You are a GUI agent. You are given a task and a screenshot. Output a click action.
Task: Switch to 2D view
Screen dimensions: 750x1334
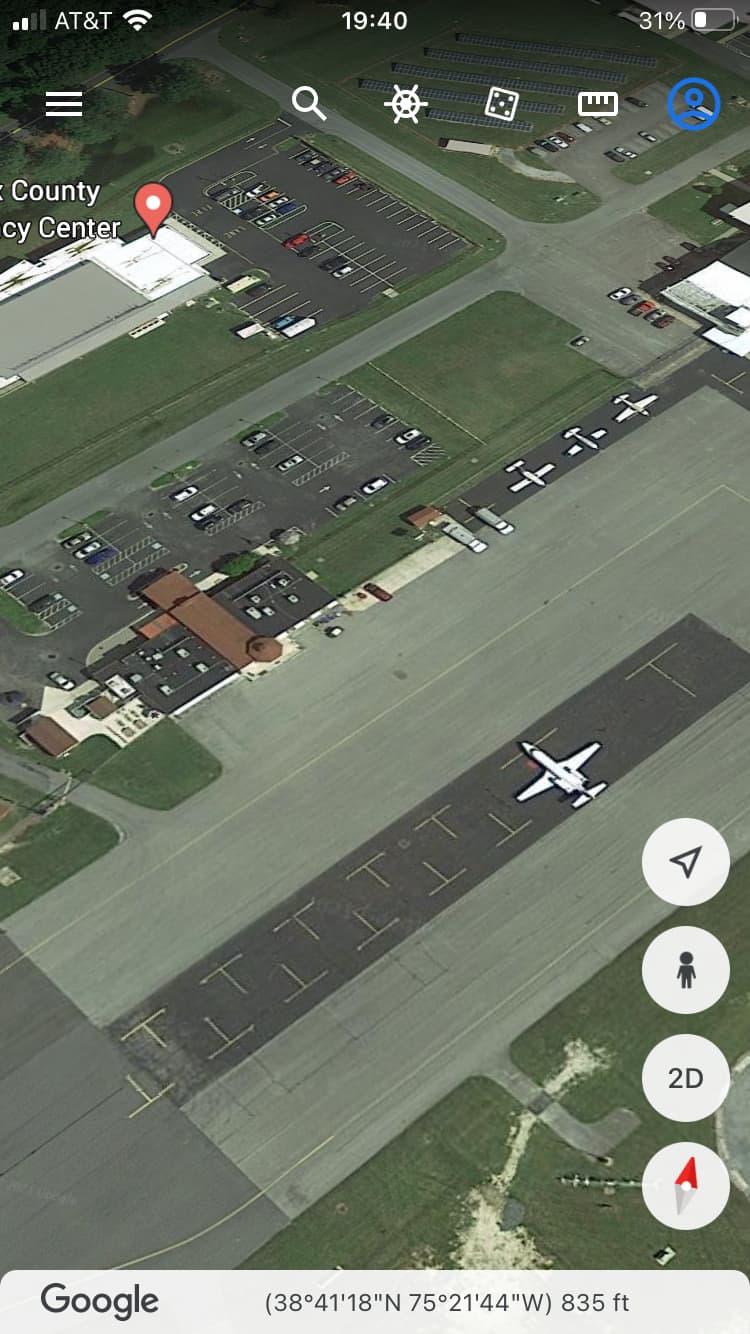686,1078
